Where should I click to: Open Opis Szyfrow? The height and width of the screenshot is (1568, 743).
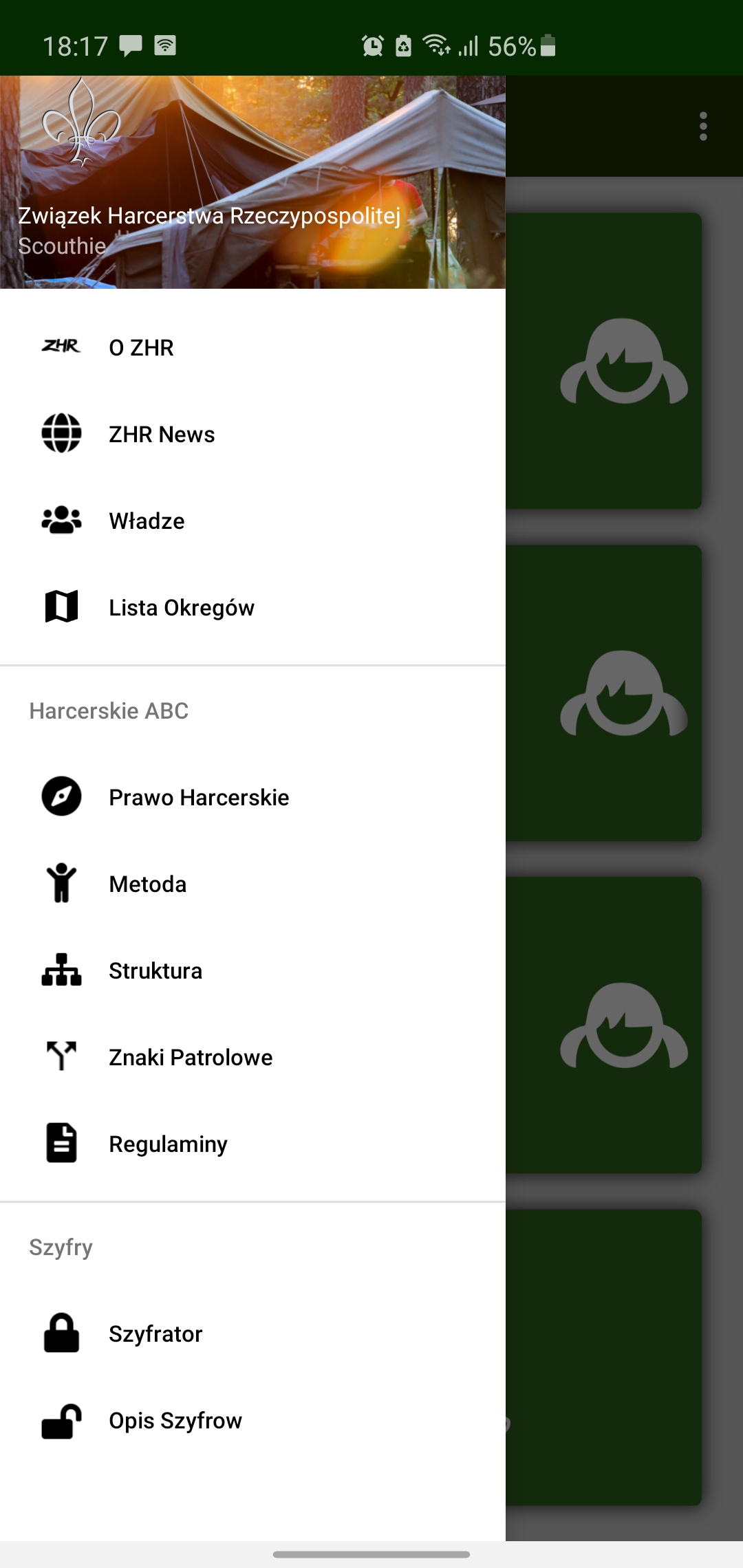[x=175, y=1421]
